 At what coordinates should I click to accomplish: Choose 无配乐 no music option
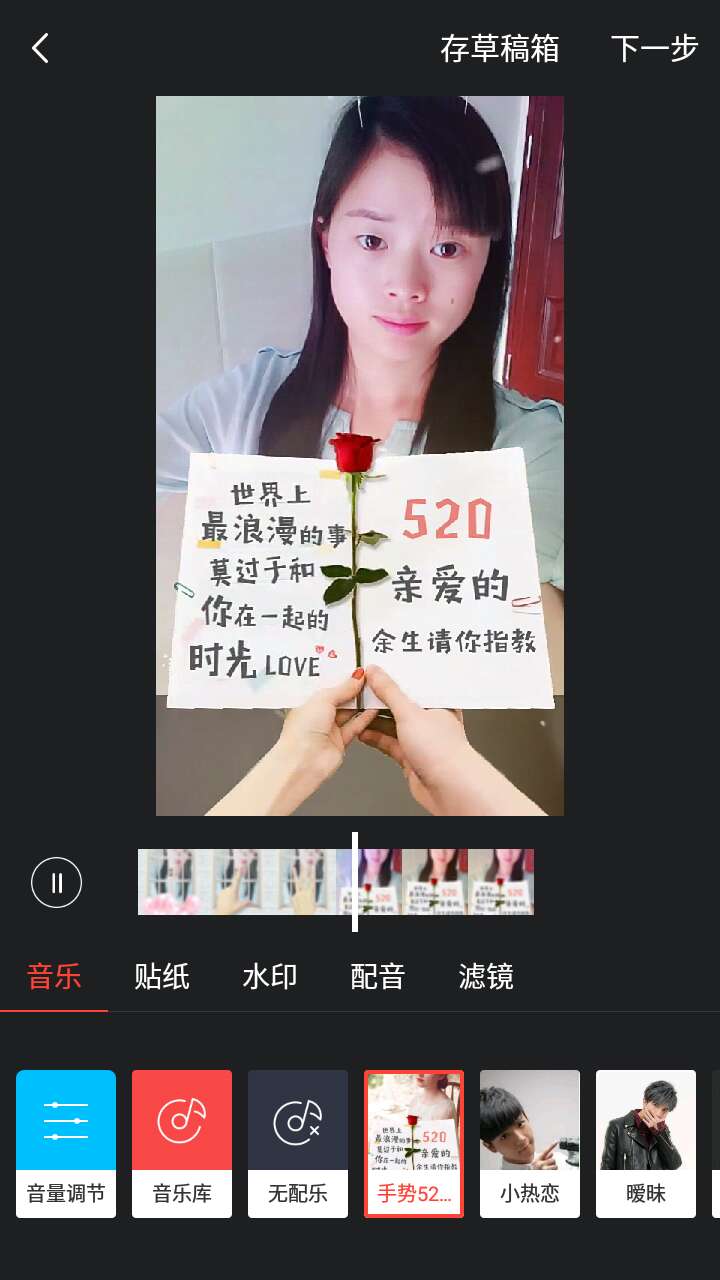[298, 1143]
